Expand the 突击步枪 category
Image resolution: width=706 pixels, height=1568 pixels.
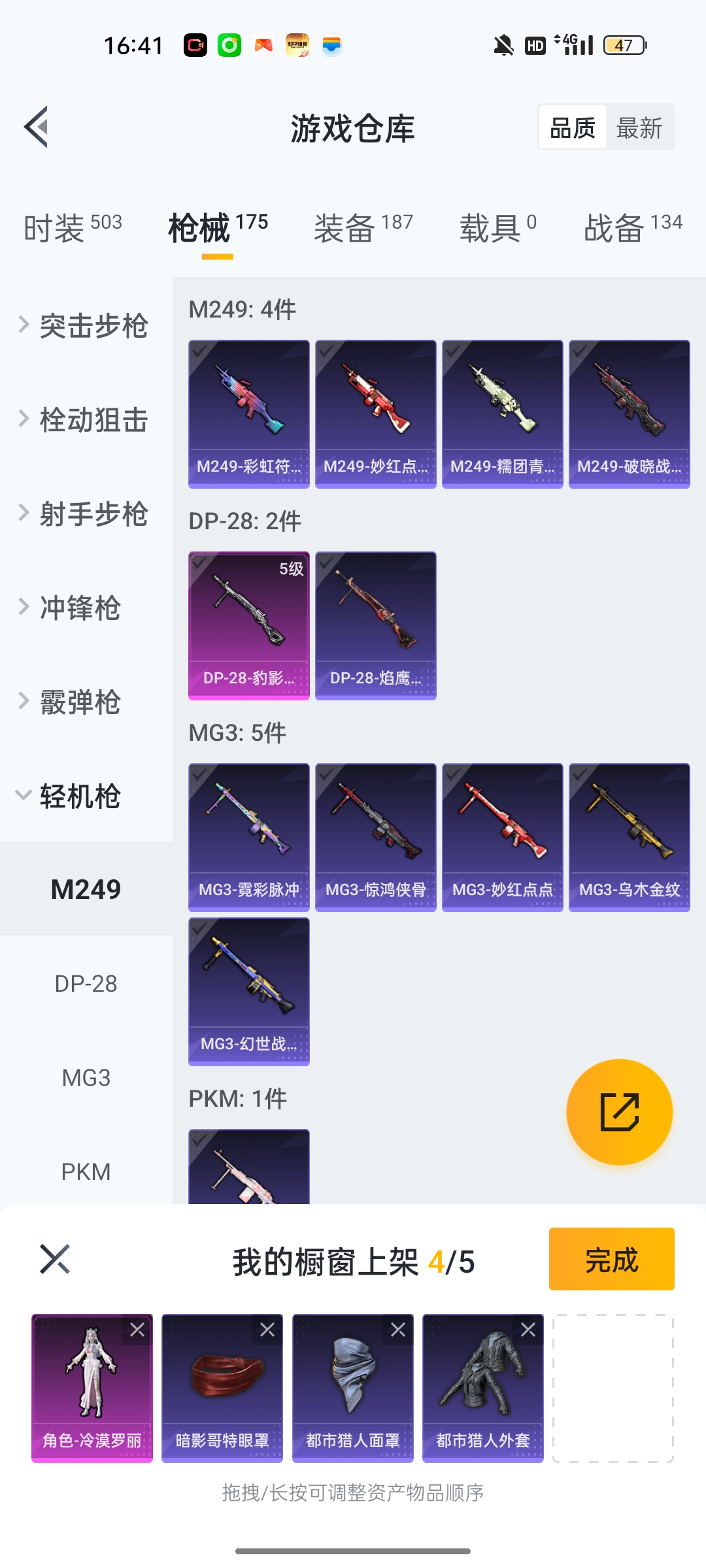85,325
